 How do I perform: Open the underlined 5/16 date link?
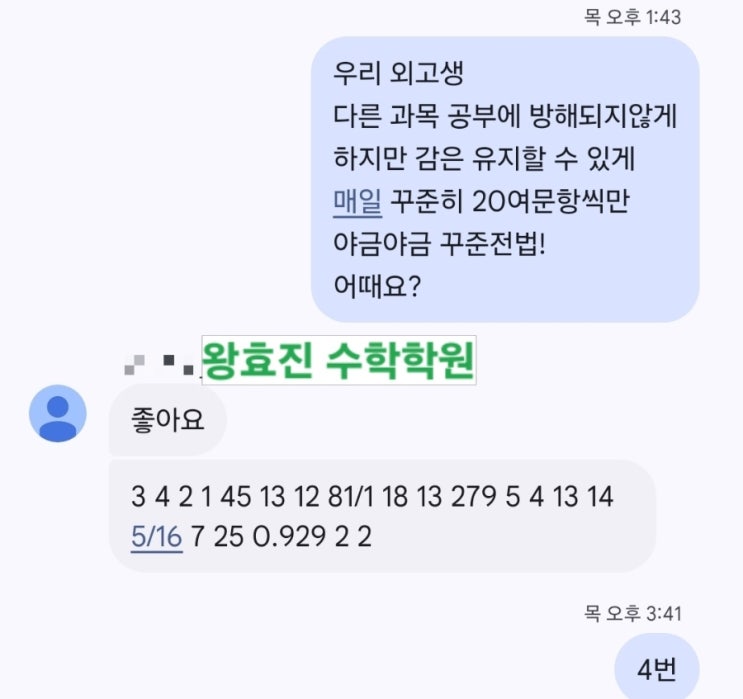click(x=156, y=536)
